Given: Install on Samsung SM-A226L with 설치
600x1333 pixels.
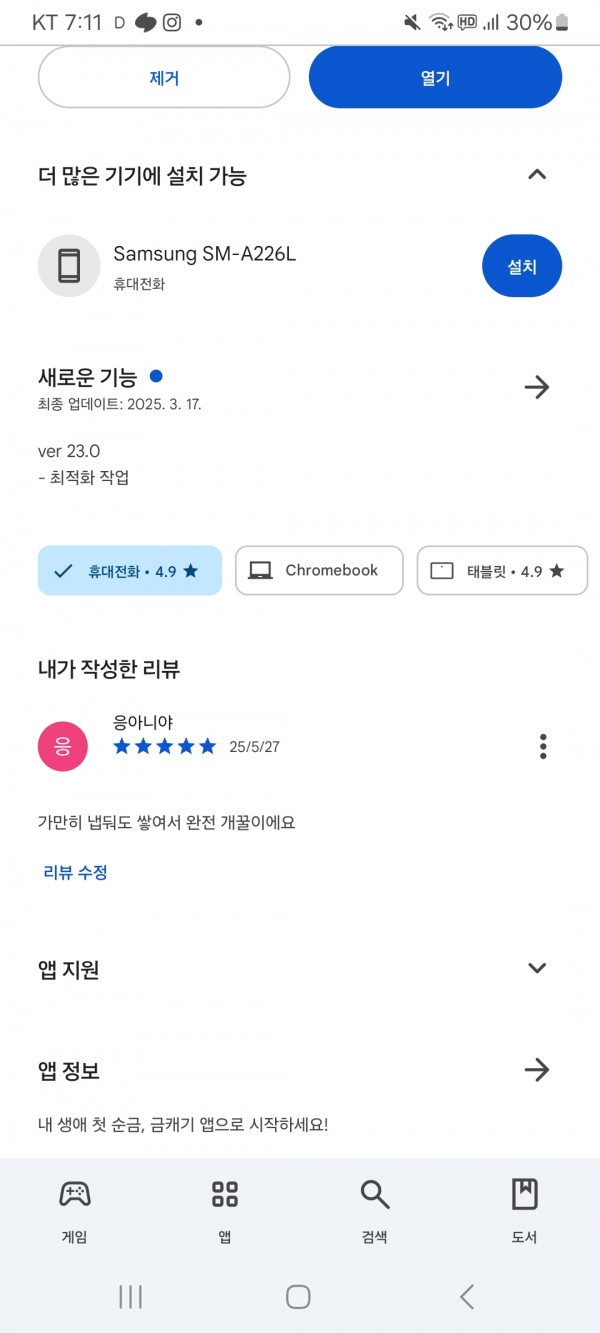Looking at the screenshot, I should pyautogui.click(x=522, y=266).
